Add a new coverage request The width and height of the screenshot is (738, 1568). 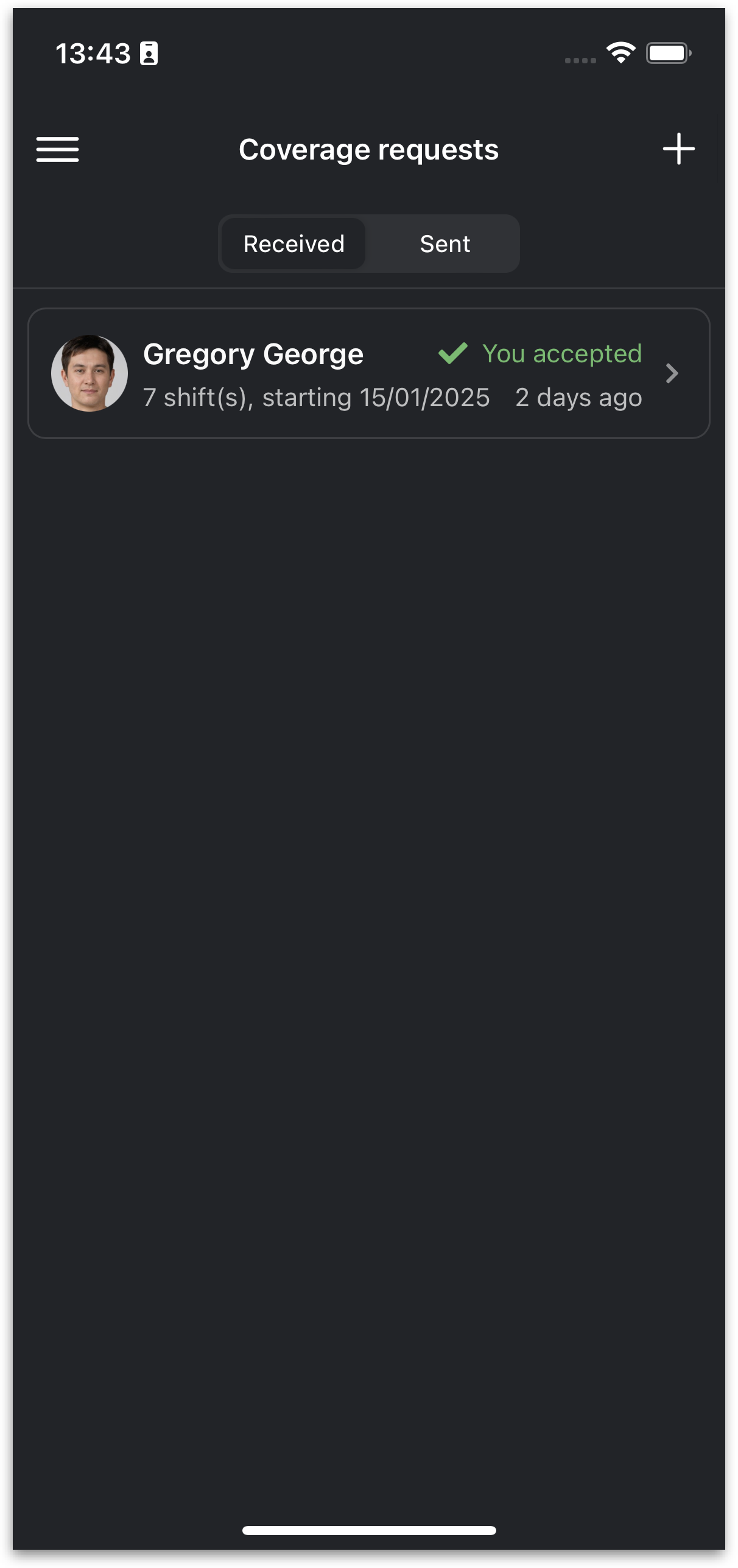tap(678, 149)
